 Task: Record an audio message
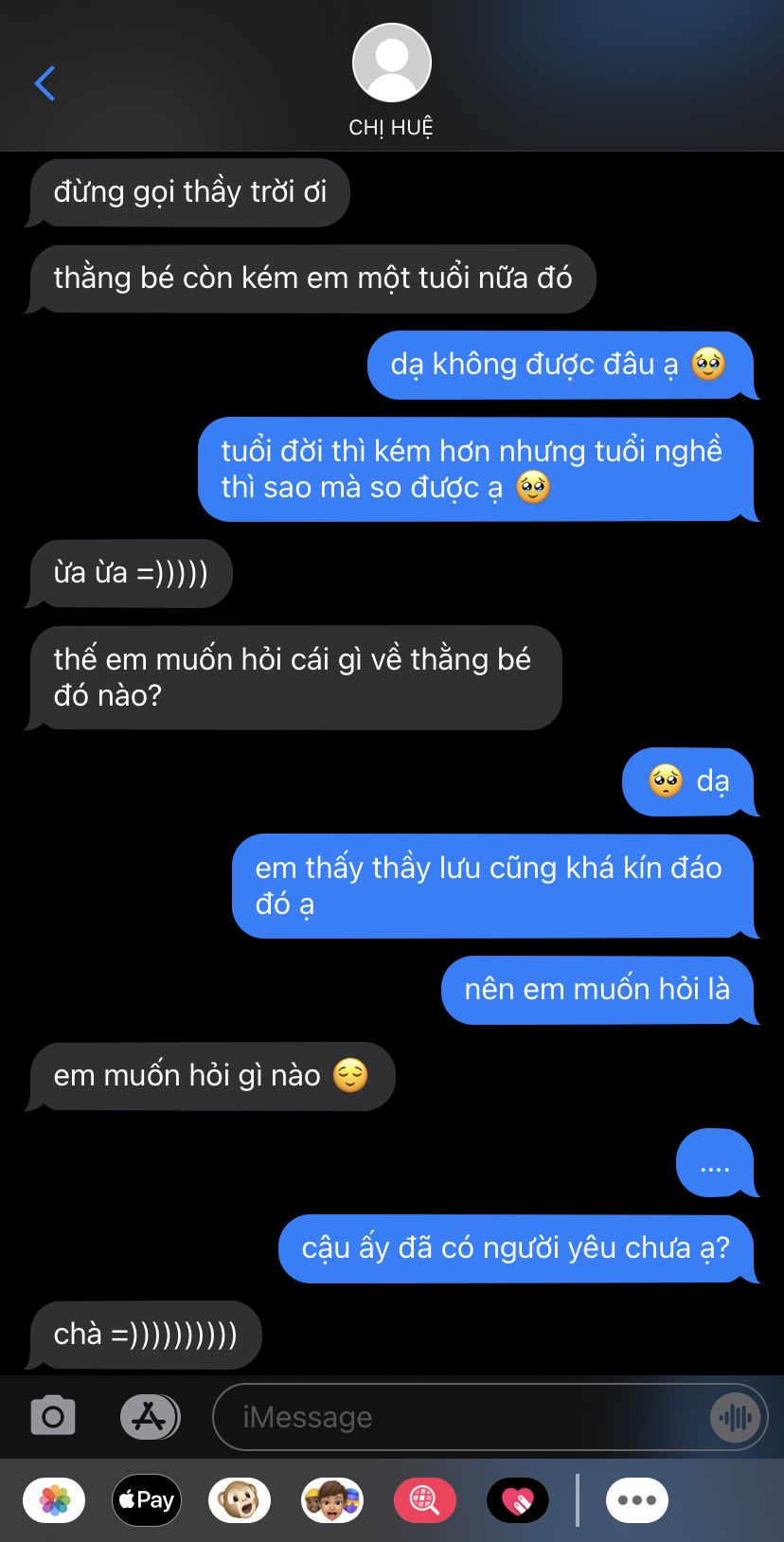point(736,1417)
